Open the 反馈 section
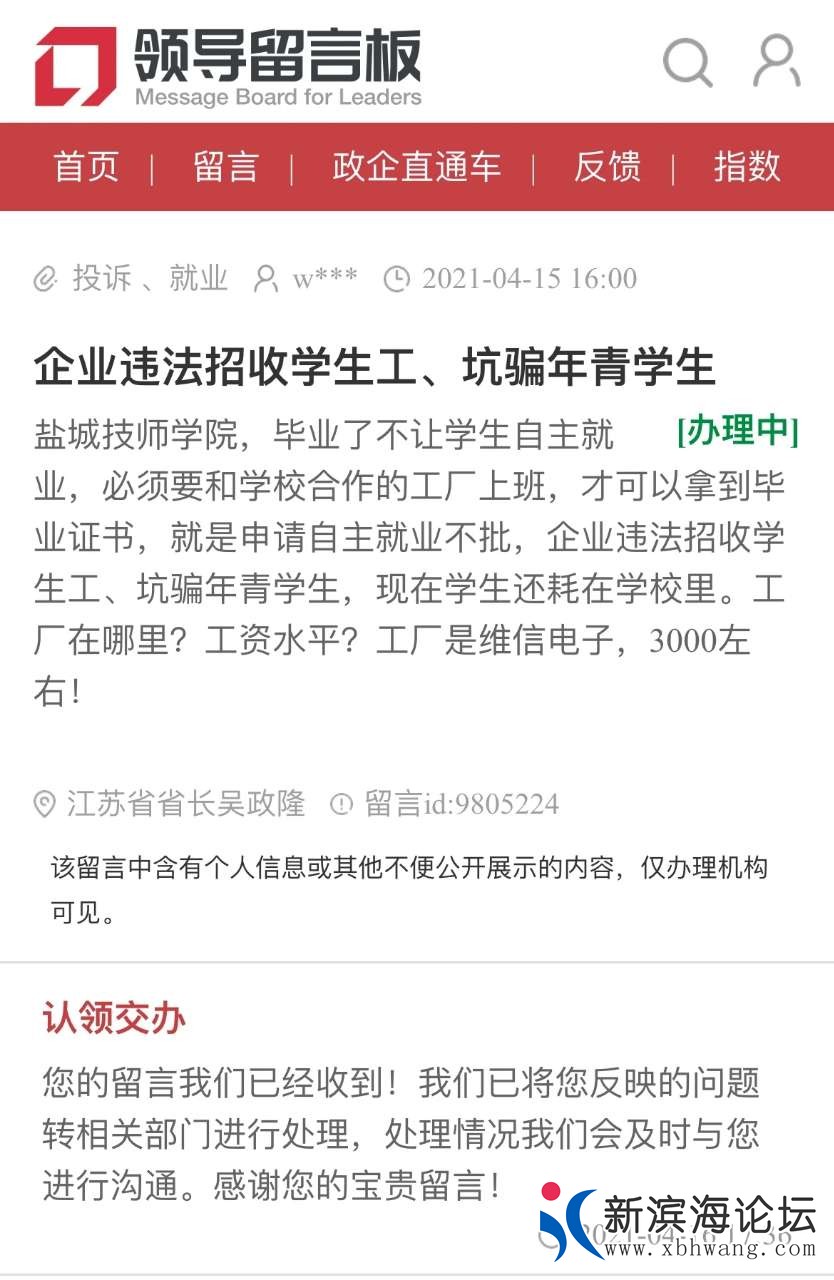 pyautogui.click(x=606, y=167)
